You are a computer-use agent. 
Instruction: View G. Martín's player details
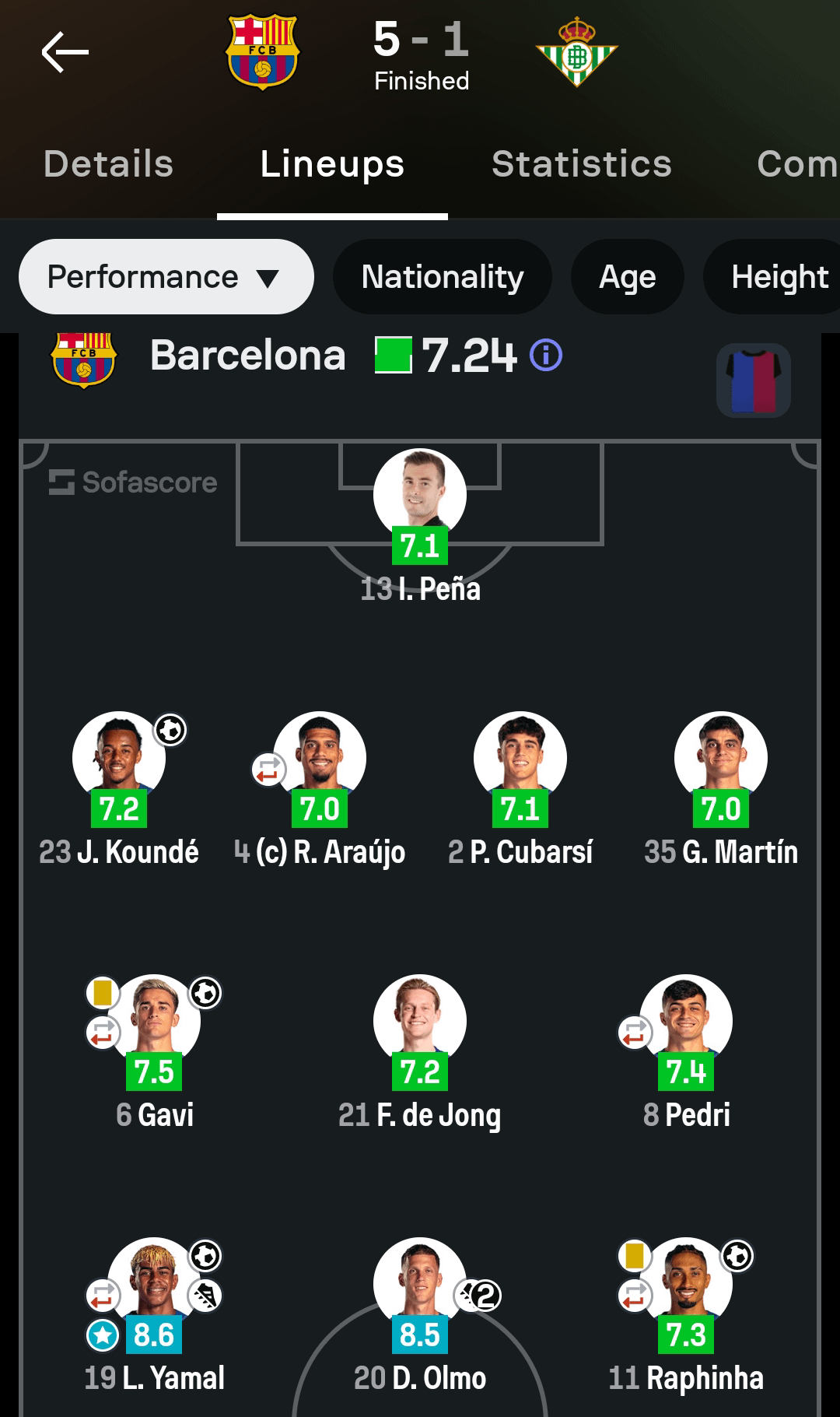(x=721, y=759)
